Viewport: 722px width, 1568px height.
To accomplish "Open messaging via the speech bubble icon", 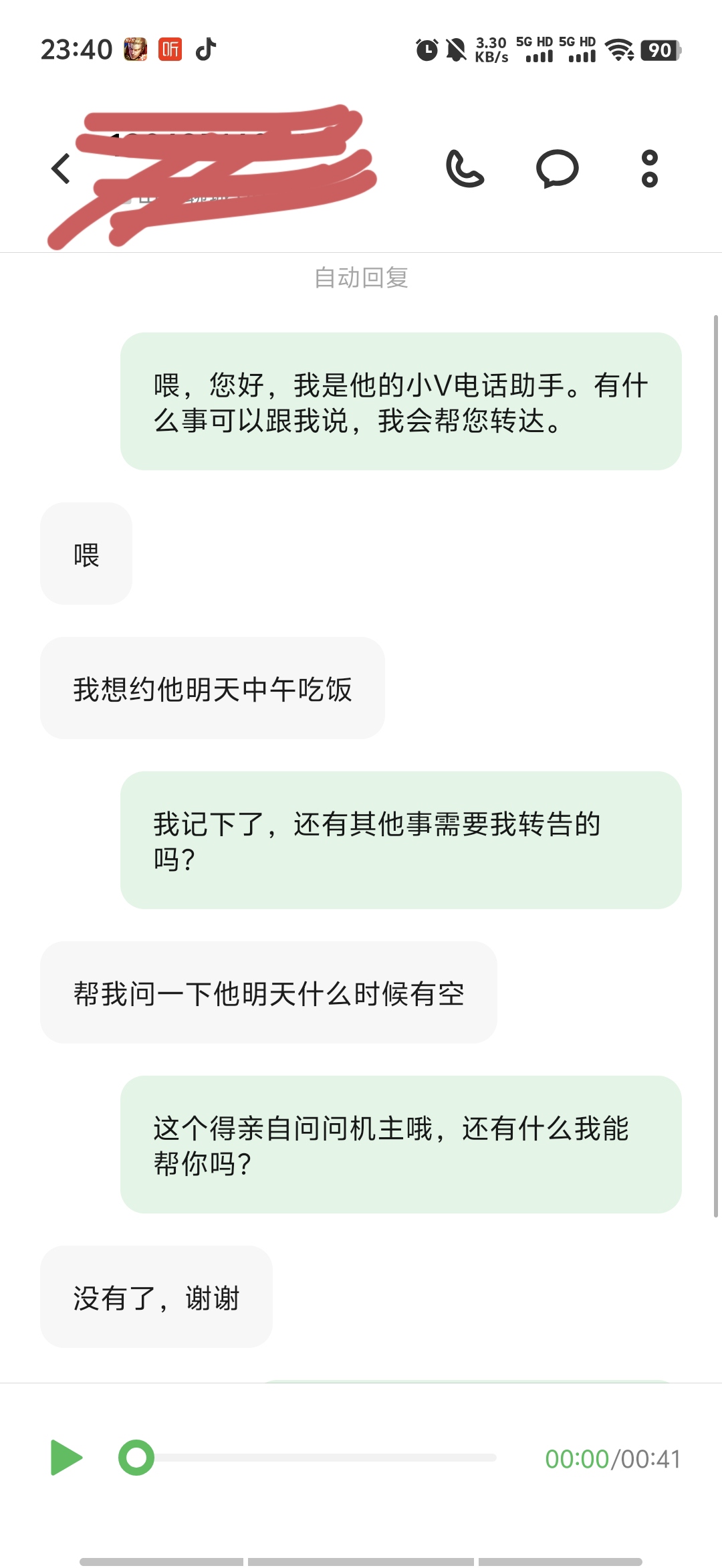I will (557, 169).
